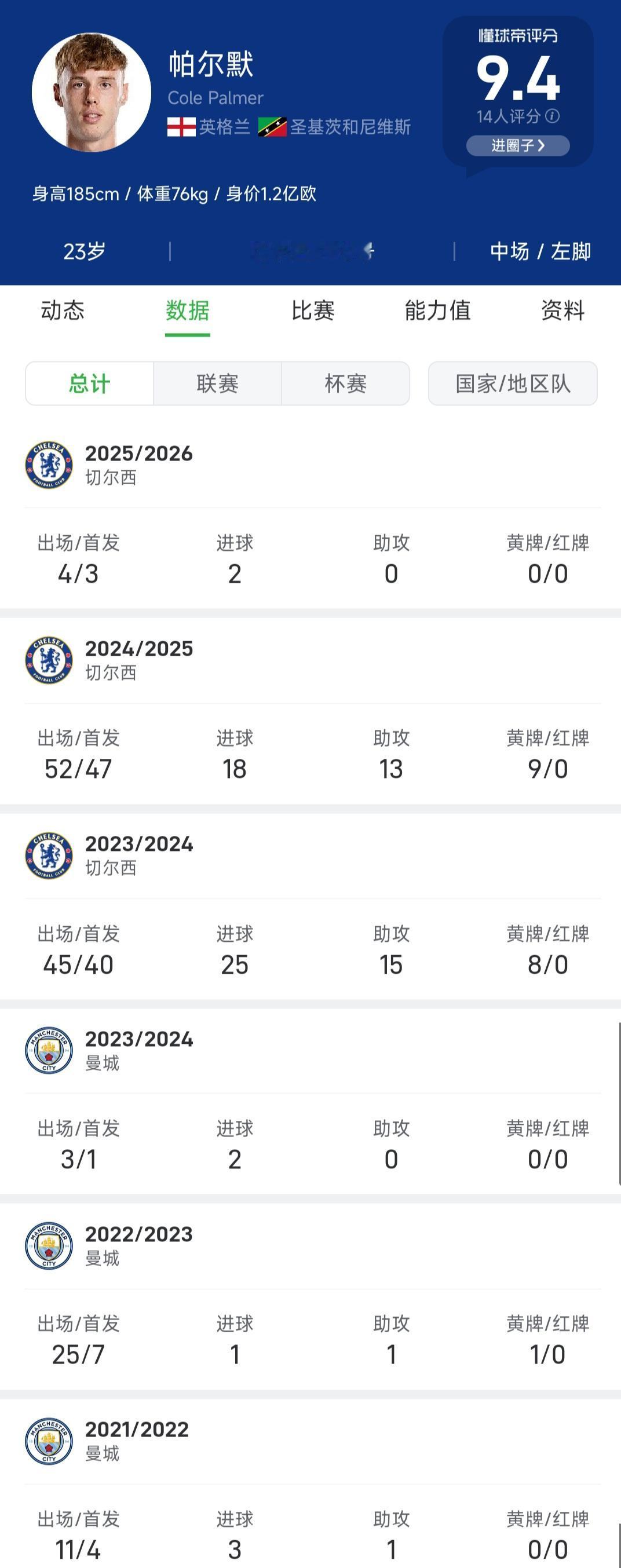Click the England flag icon
Viewport: 621px width, 1568px height.
(x=178, y=127)
